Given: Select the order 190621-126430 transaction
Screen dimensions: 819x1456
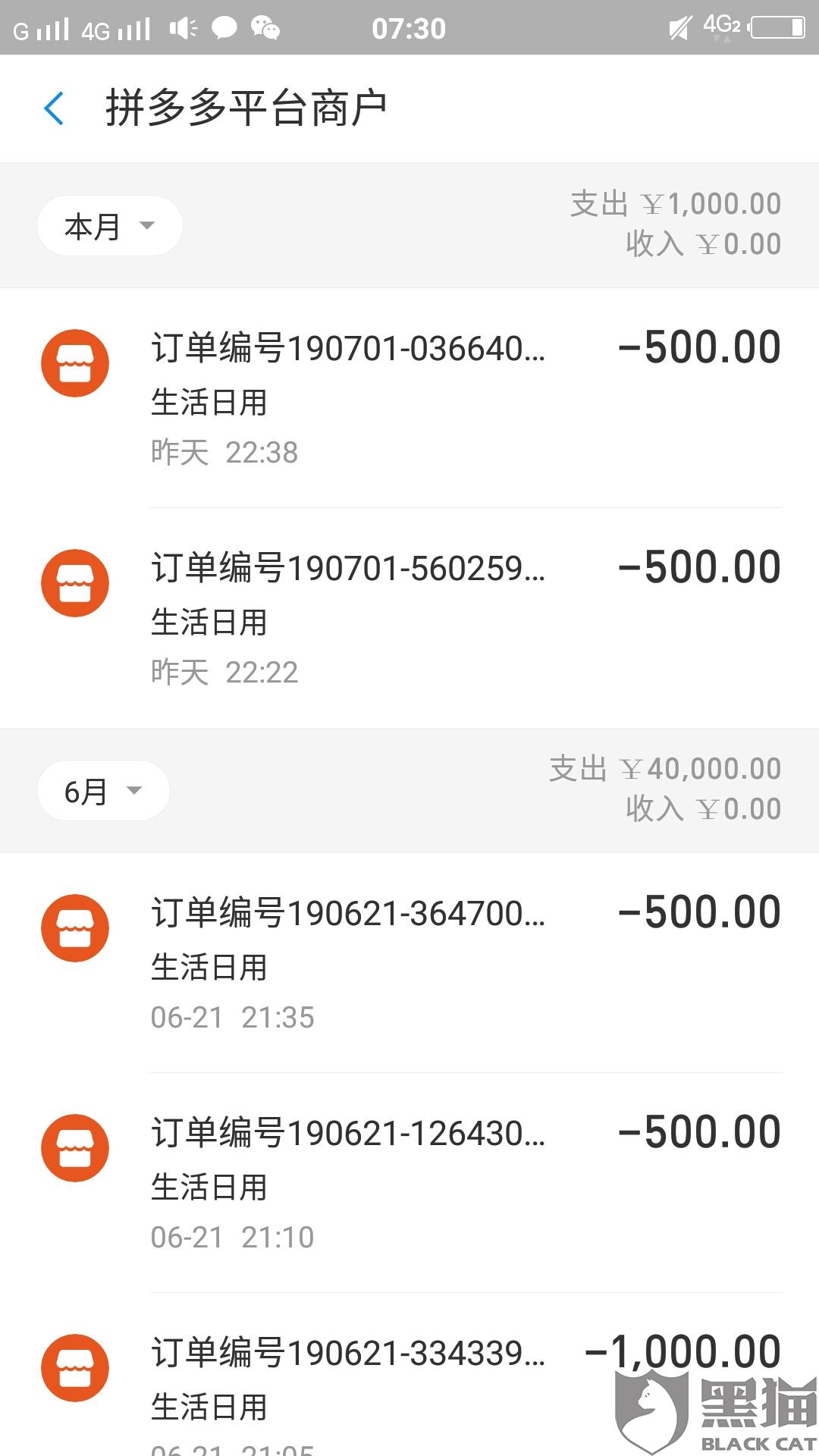Looking at the screenshot, I should [409, 1183].
